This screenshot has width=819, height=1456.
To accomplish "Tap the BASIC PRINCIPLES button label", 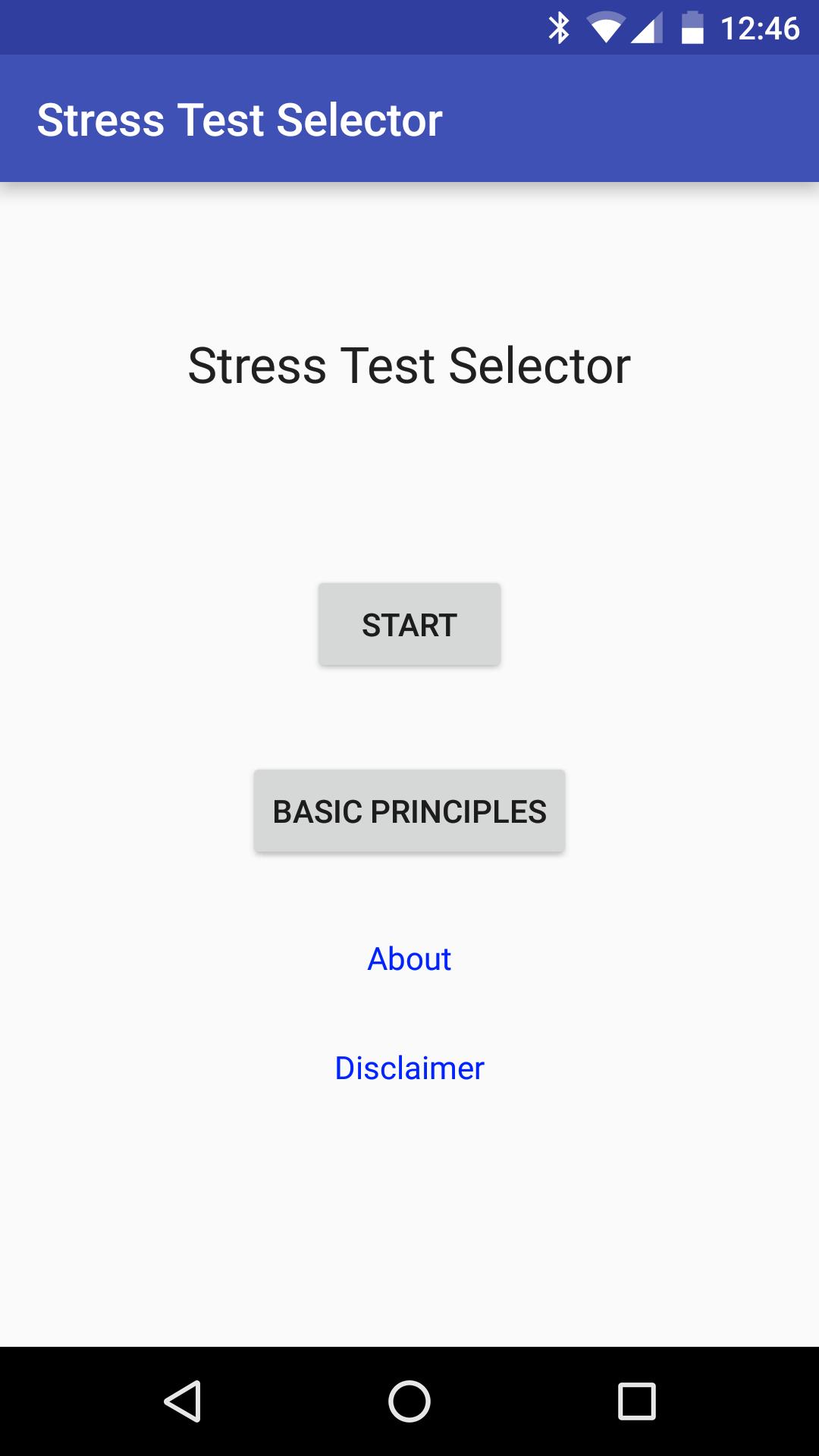I will [409, 810].
